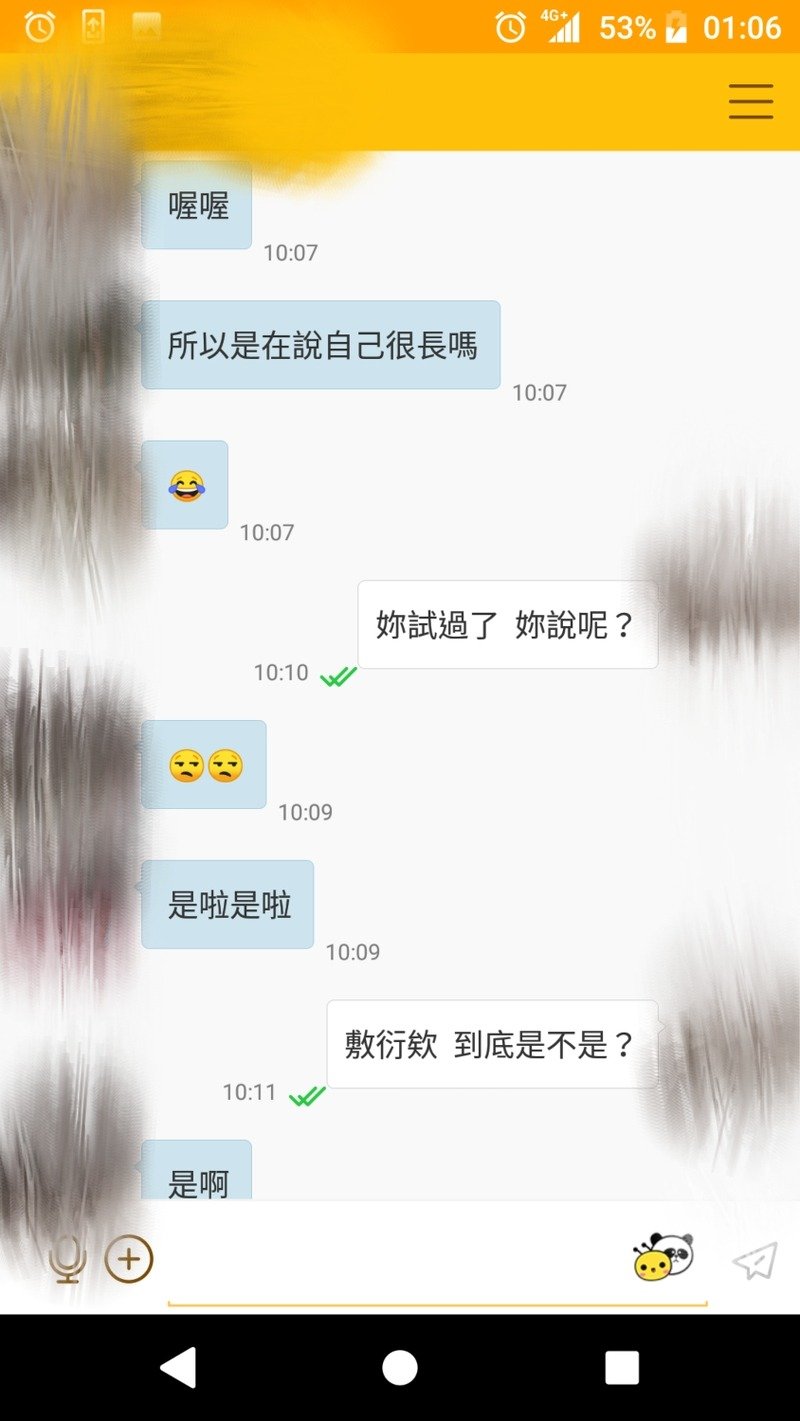The image size is (800, 1421).
Task: Go back using system navigation bar
Action: point(179,1367)
